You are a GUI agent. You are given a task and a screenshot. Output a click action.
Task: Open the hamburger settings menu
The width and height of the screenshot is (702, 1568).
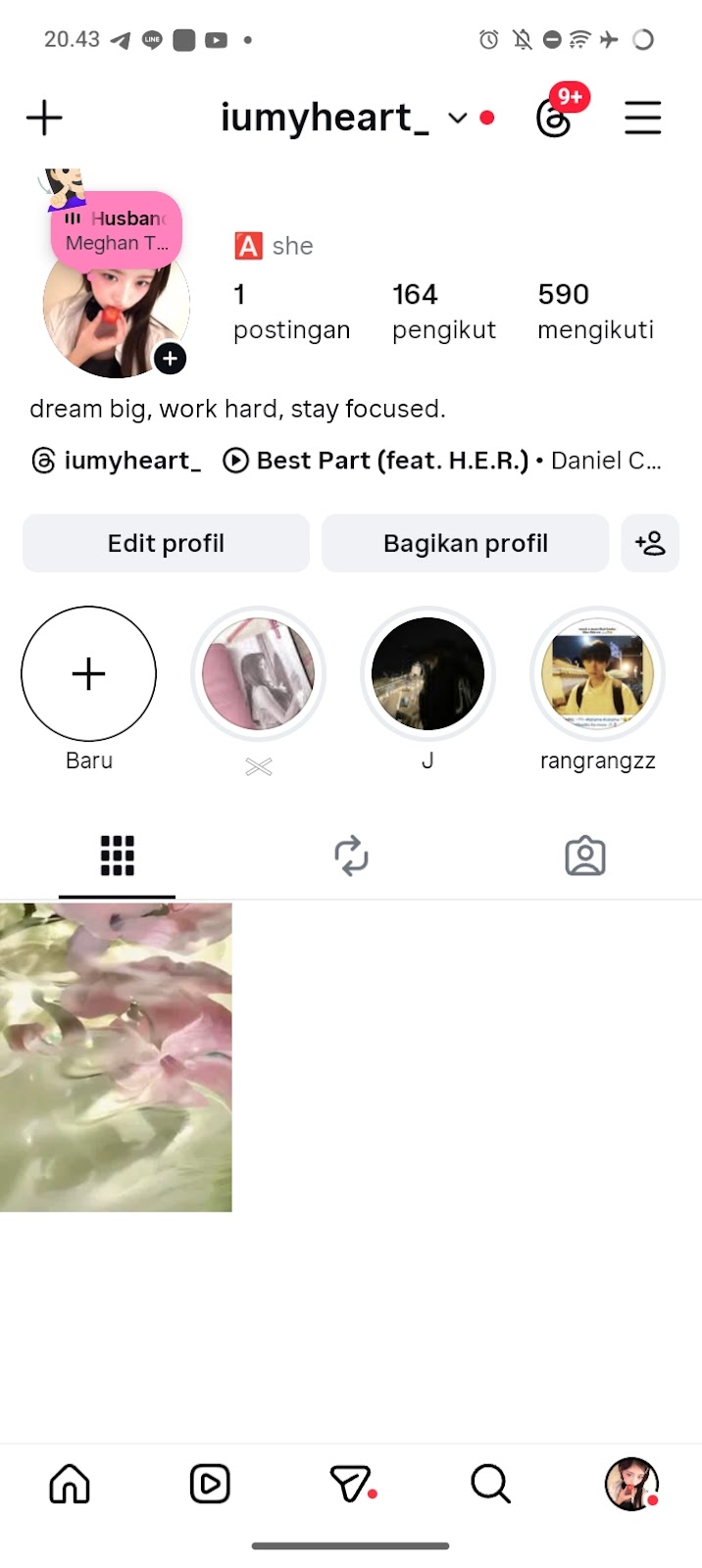click(642, 119)
